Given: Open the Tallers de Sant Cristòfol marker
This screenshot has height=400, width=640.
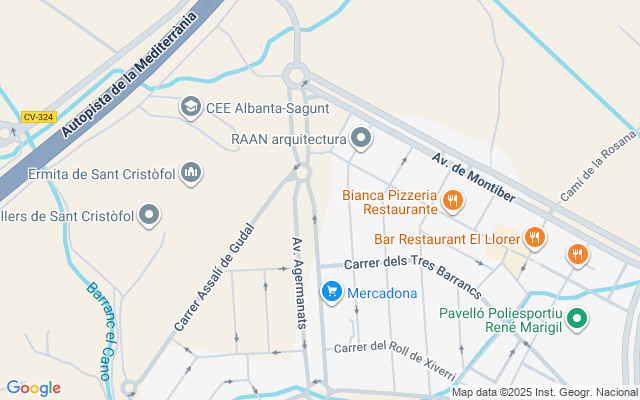Looking at the screenshot, I should [149, 215].
